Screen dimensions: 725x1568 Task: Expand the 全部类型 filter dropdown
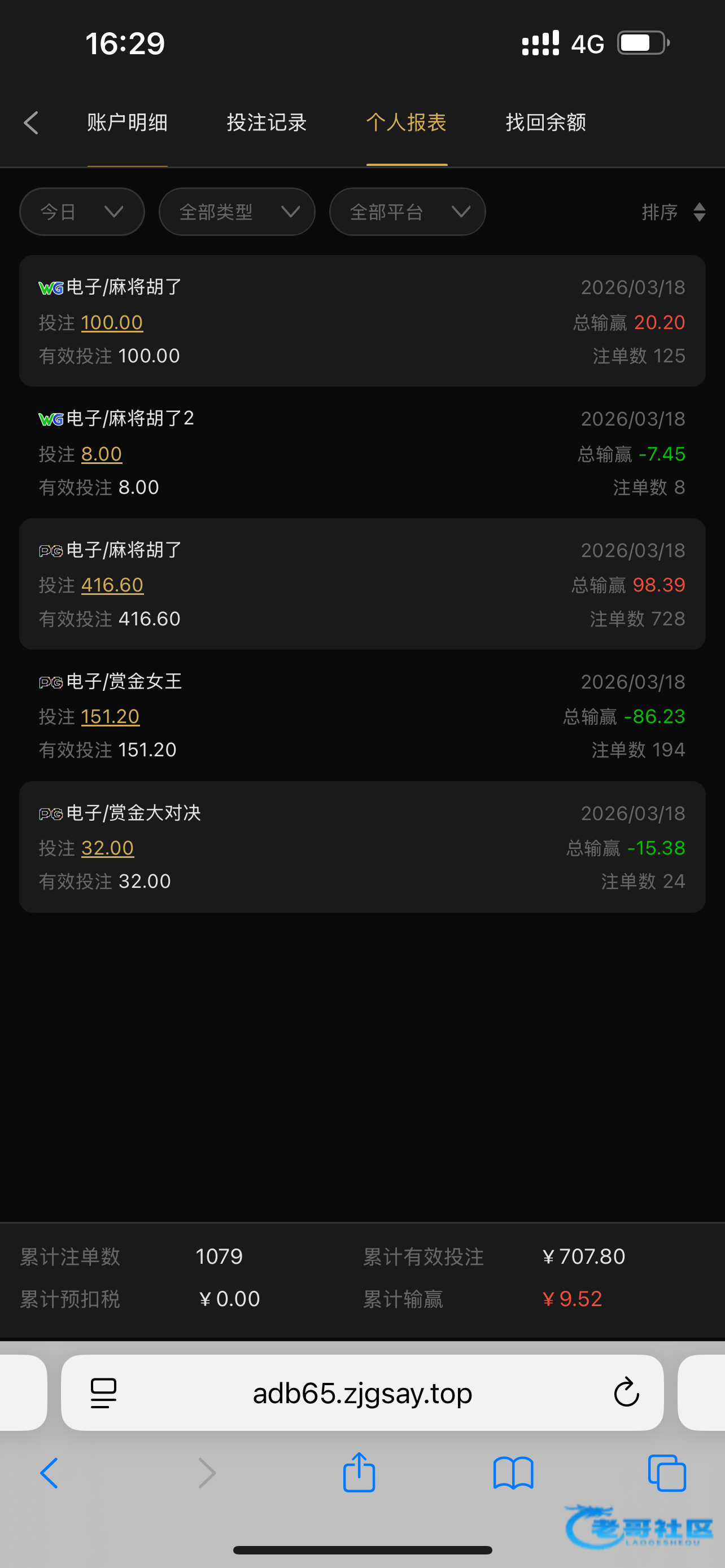[237, 212]
